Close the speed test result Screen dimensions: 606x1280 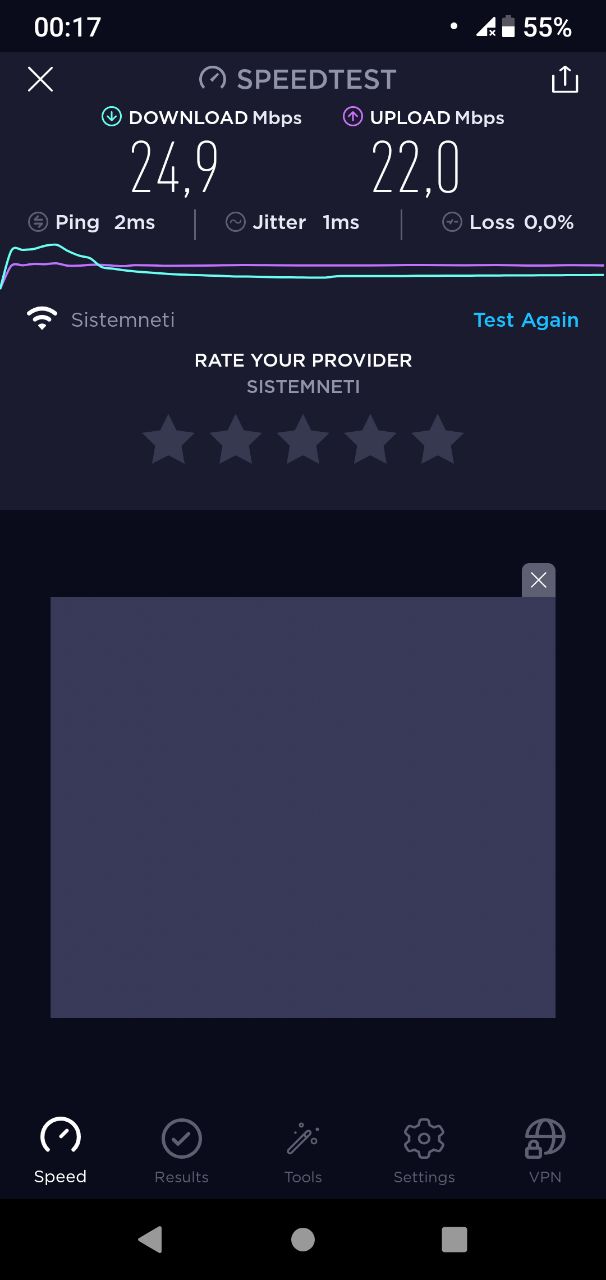40,80
